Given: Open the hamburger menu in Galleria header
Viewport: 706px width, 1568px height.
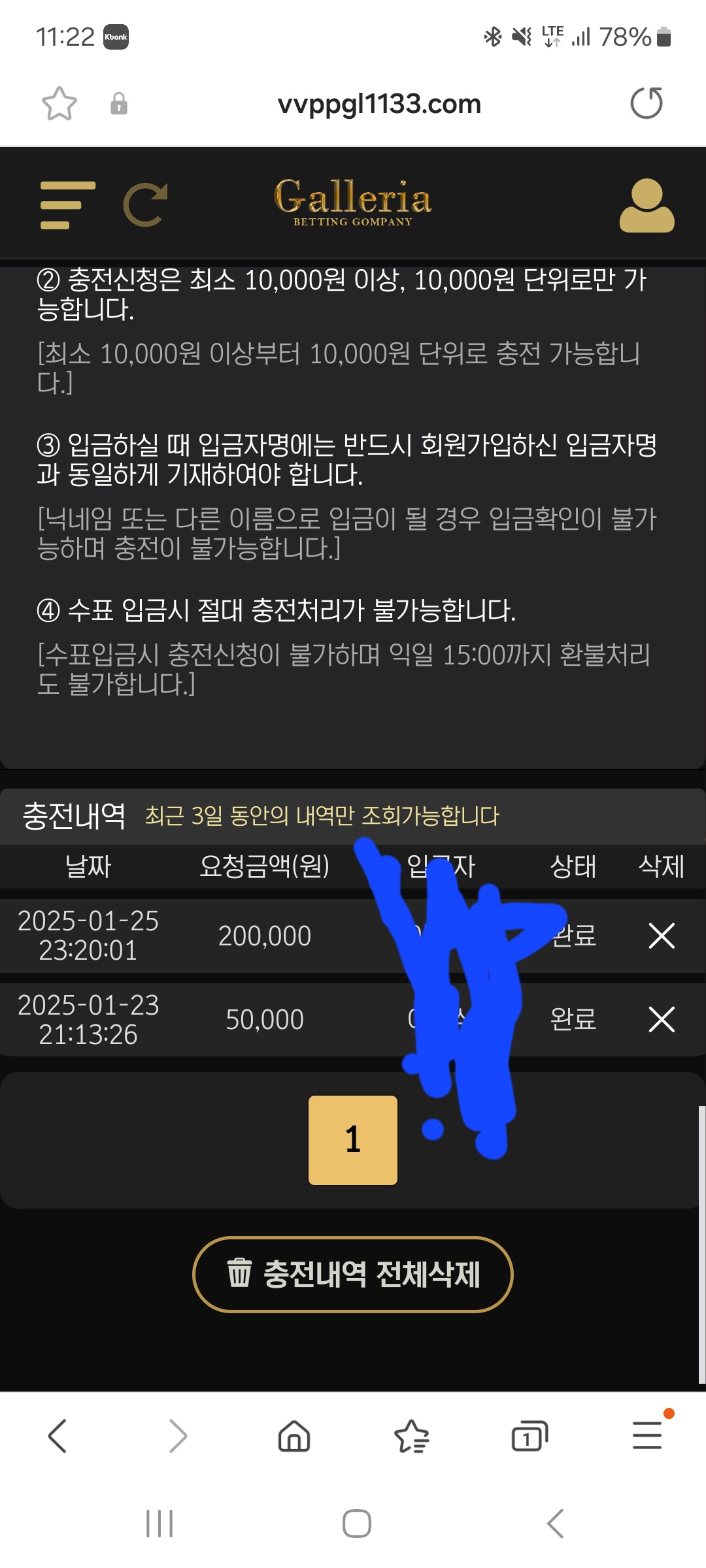Looking at the screenshot, I should [x=67, y=206].
